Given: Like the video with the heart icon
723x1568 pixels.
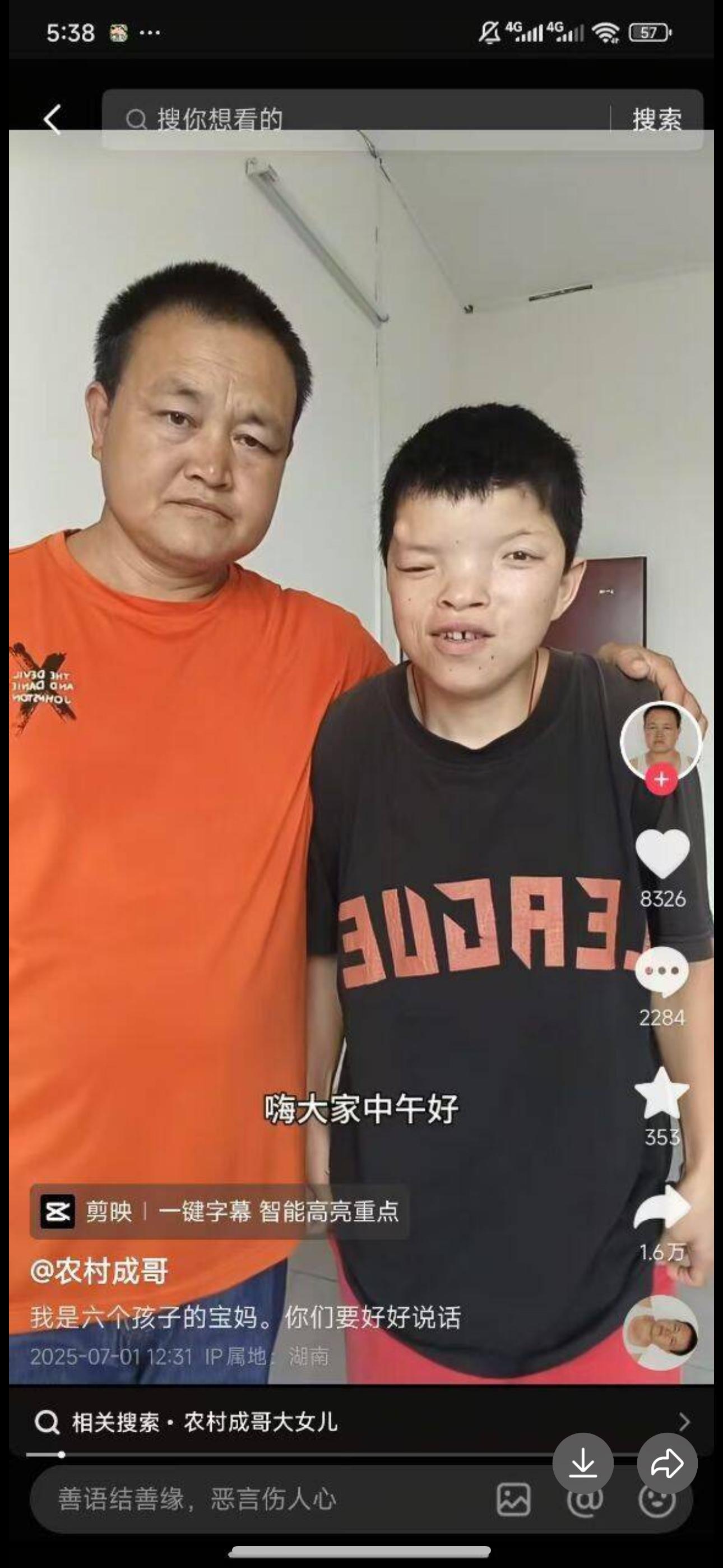Looking at the screenshot, I should click(662, 855).
